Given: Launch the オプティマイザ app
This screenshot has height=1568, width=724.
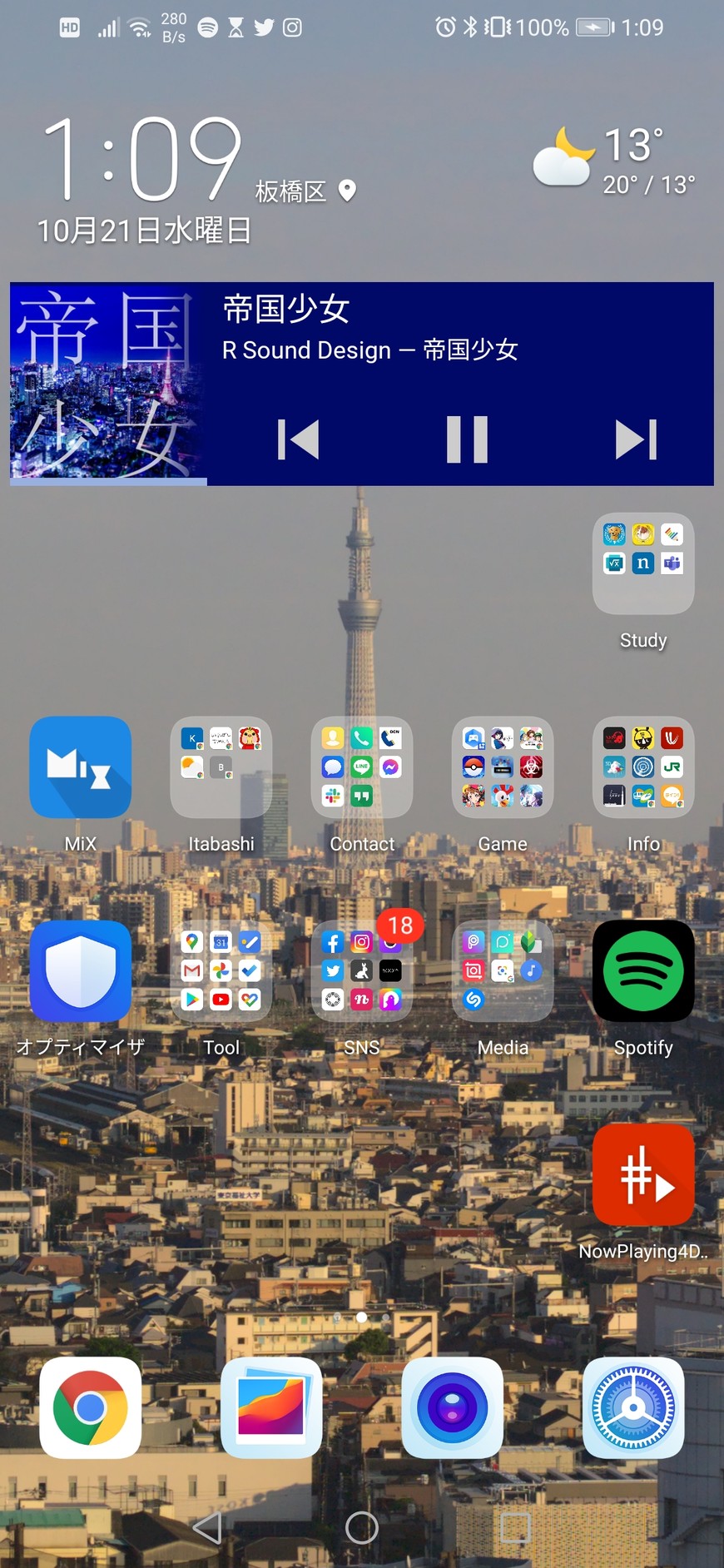Looking at the screenshot, I should point(81,971).
